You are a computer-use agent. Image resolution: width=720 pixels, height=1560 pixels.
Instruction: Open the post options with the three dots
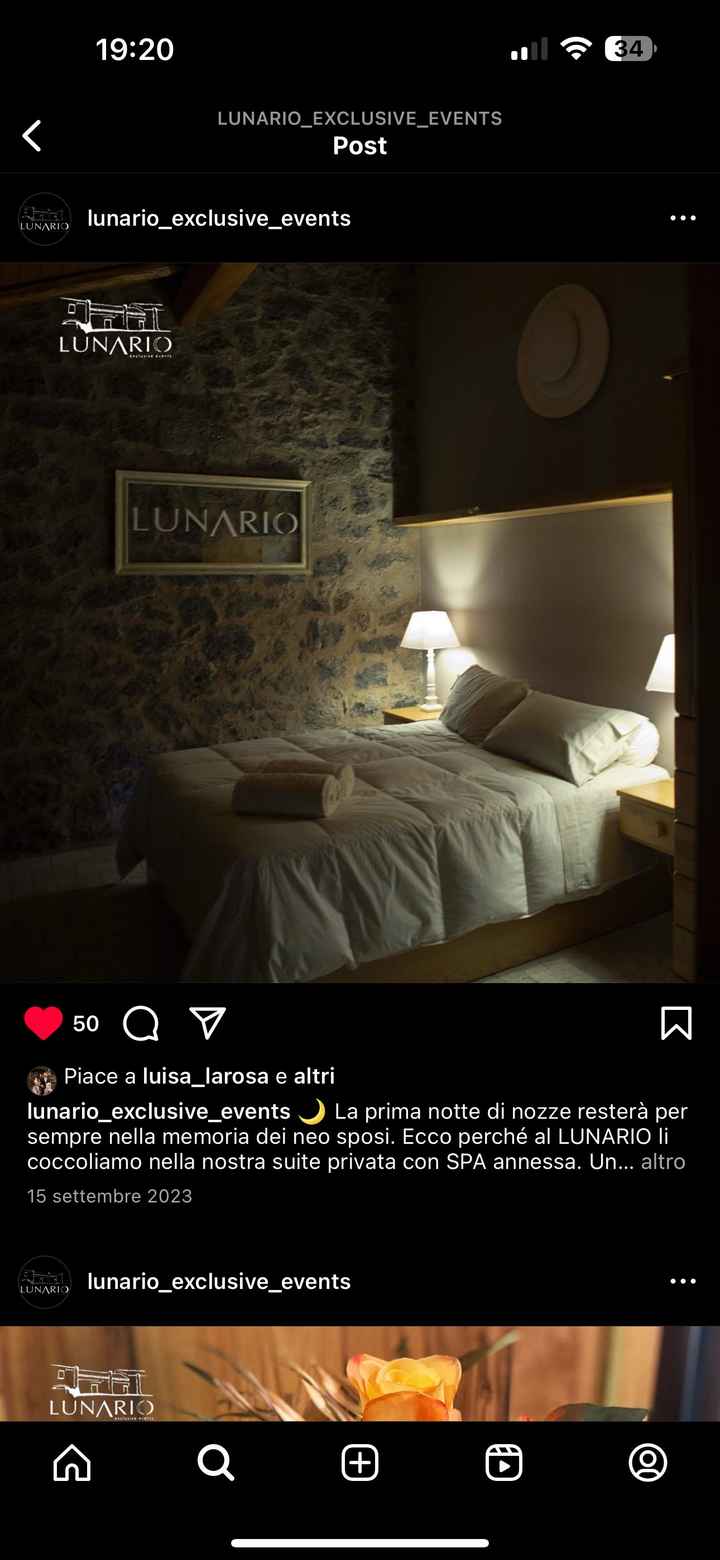pos(683,217)
